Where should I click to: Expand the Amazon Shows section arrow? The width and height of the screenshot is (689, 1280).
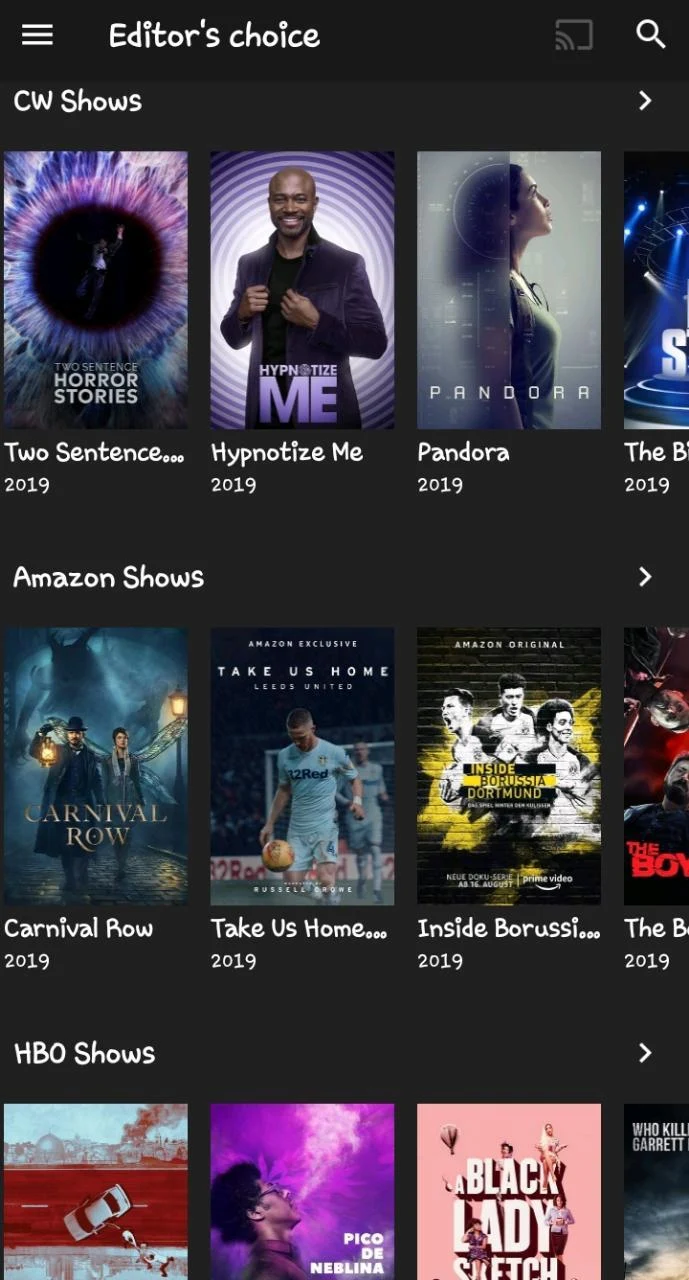tap(645, 577)
